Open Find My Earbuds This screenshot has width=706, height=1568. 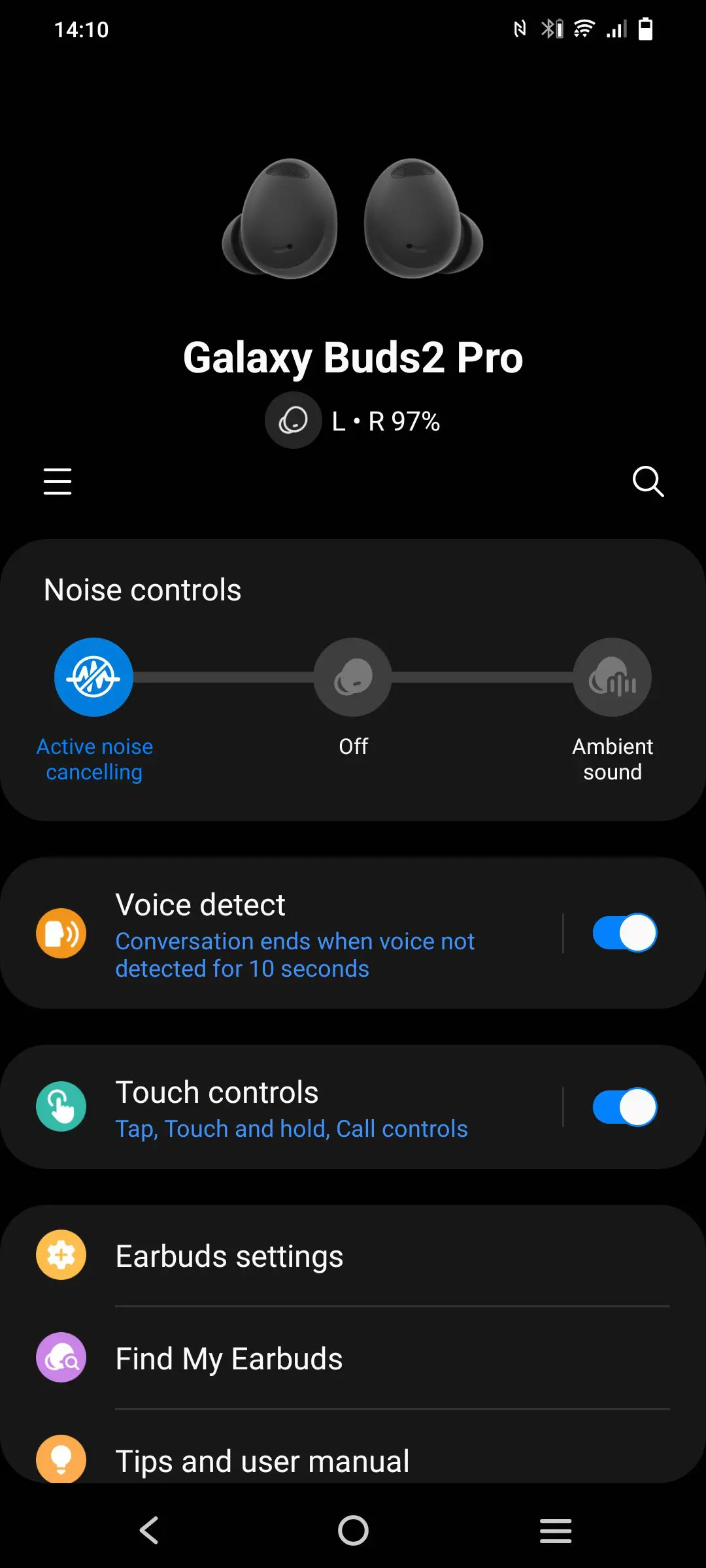[x=353, y=1358]
